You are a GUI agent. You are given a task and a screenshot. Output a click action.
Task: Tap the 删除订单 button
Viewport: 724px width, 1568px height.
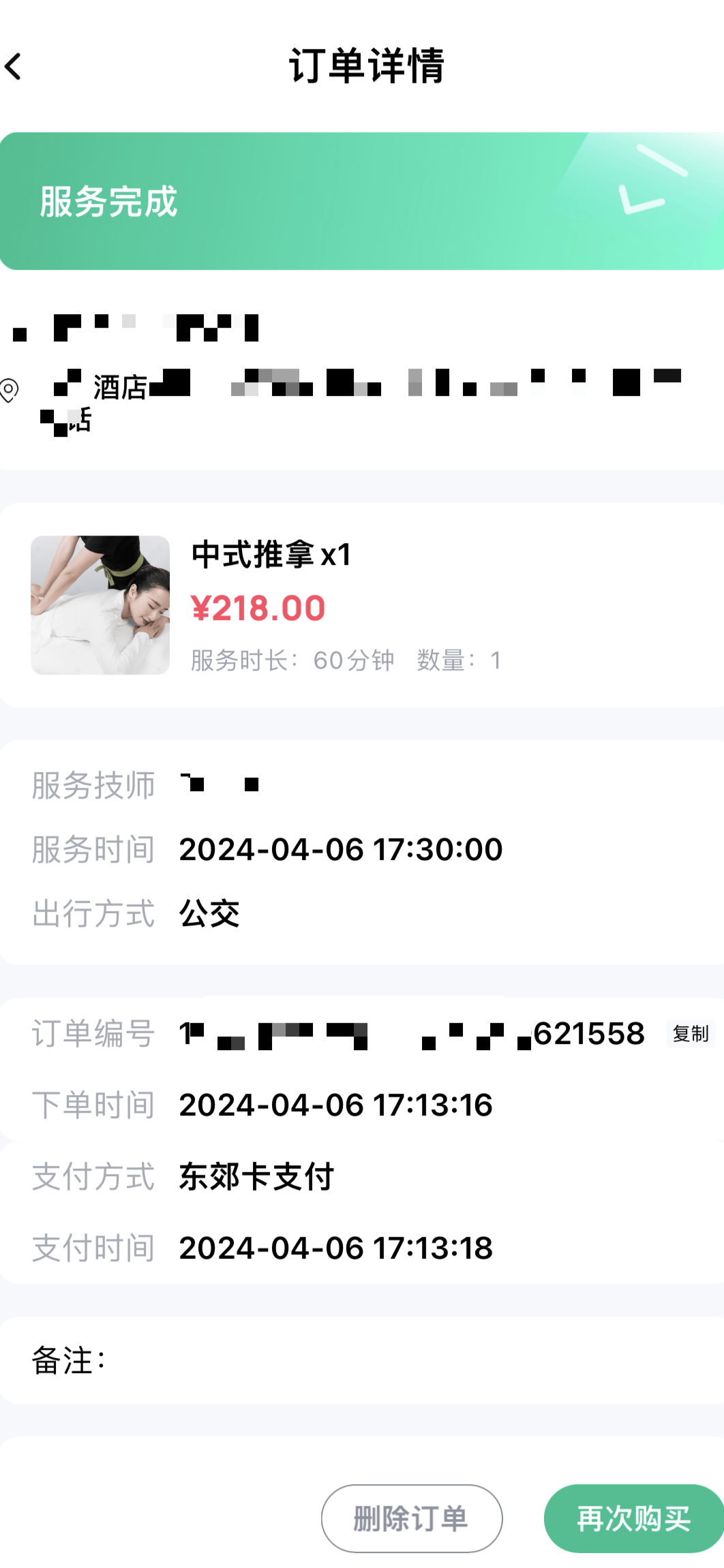pos(411,1518)
